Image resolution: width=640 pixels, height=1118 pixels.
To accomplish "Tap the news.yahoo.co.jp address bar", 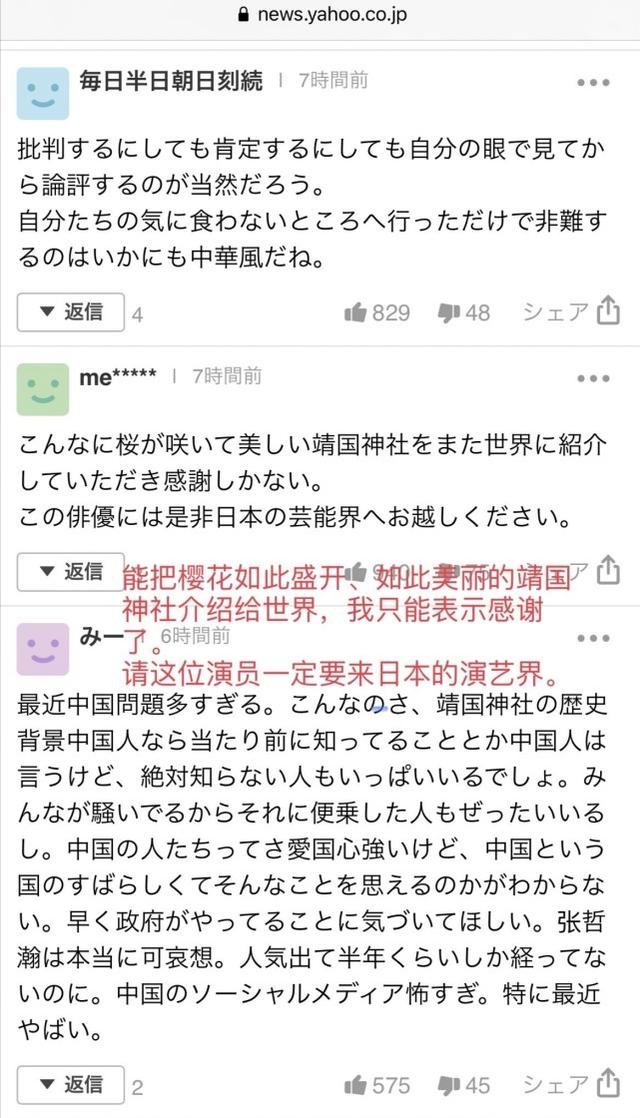I will 320,15.
